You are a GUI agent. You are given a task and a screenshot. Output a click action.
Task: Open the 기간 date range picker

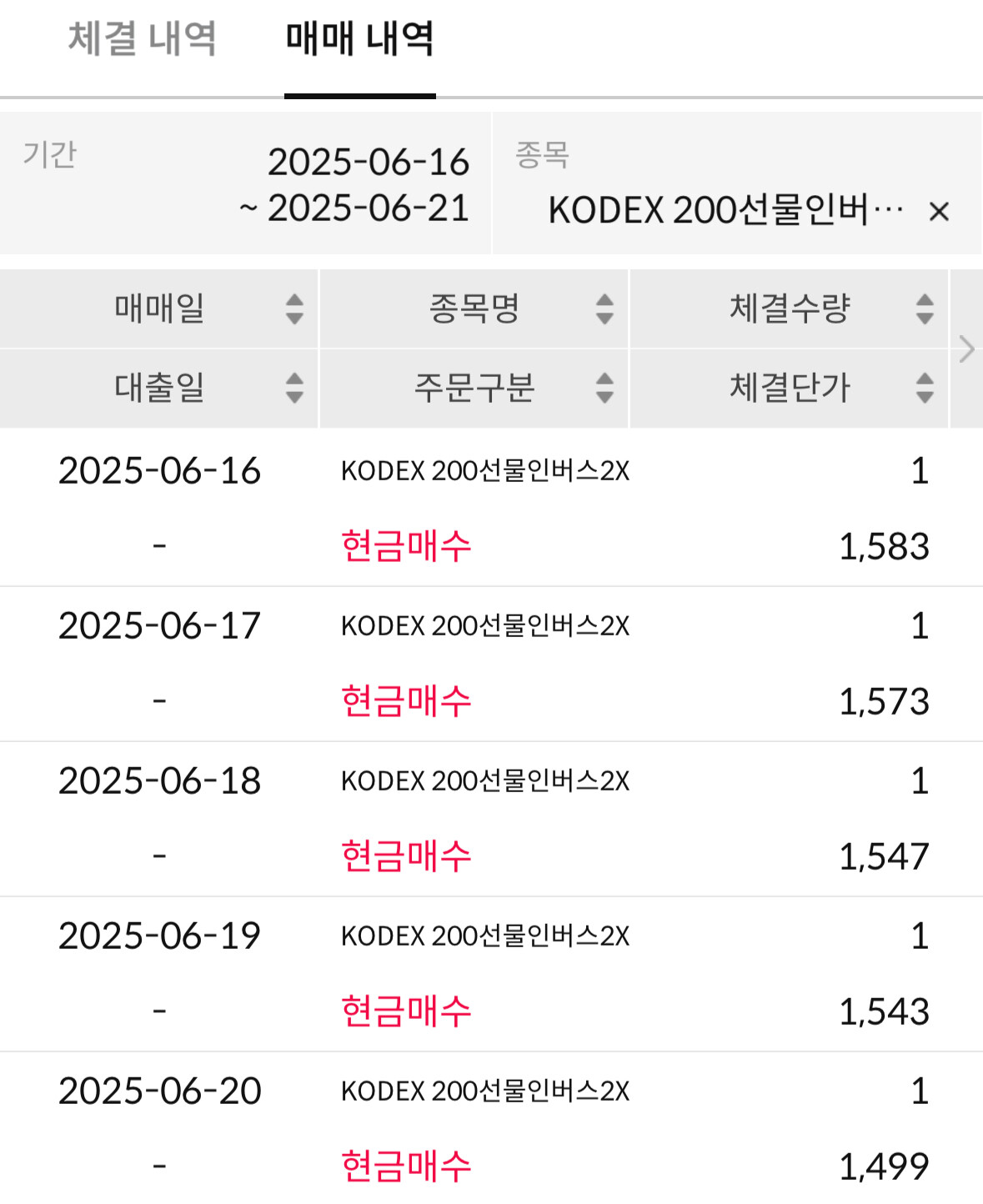tap(245, 183)
